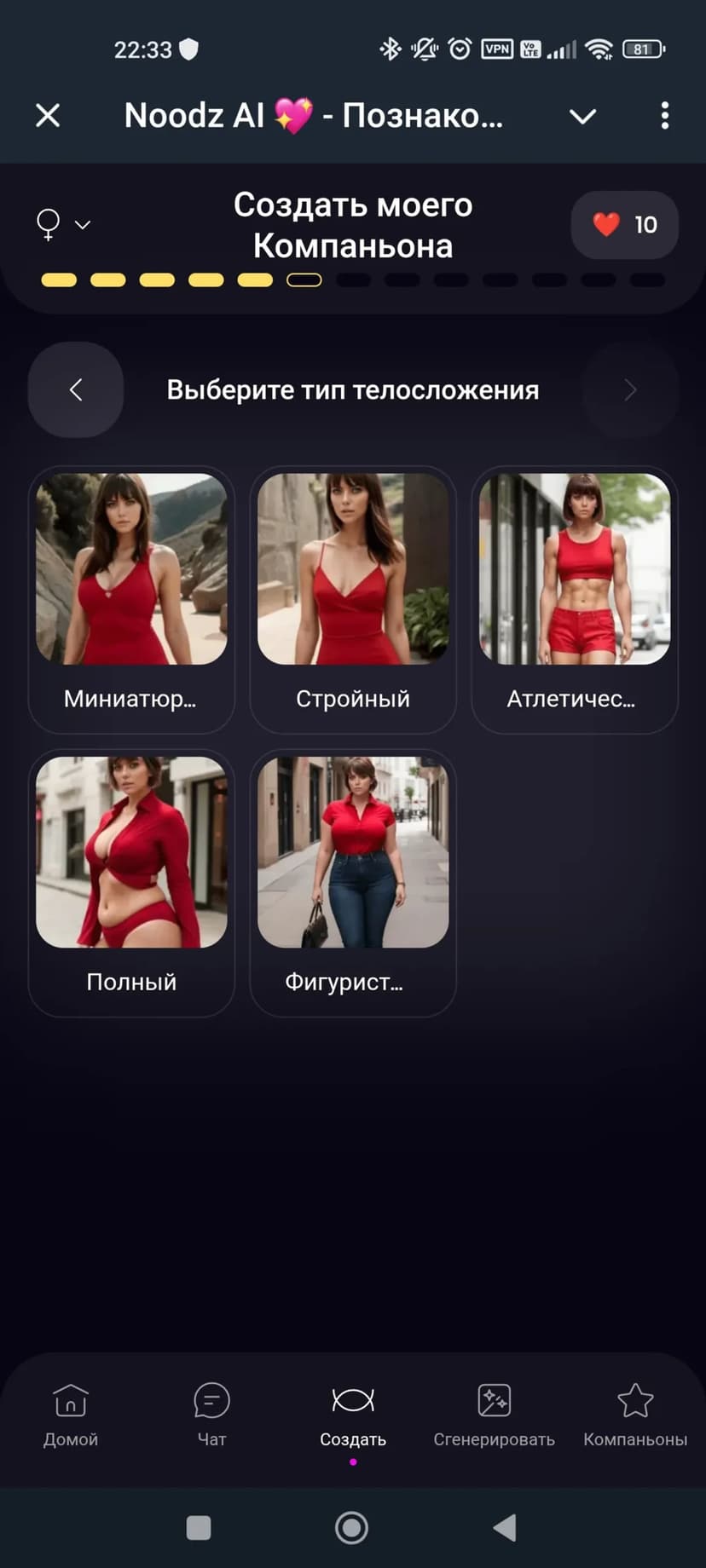Expand the title chevron dropdown
This screenshot has height=1568, width=706.
(x=582, y=116)
